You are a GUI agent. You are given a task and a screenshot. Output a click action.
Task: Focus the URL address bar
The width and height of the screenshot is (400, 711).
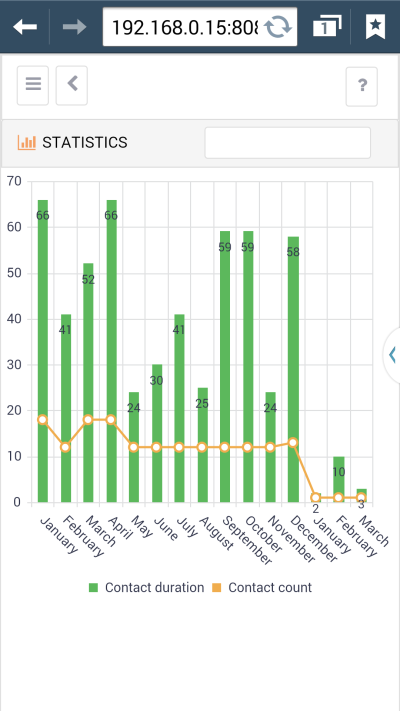[x=184, y=27]
